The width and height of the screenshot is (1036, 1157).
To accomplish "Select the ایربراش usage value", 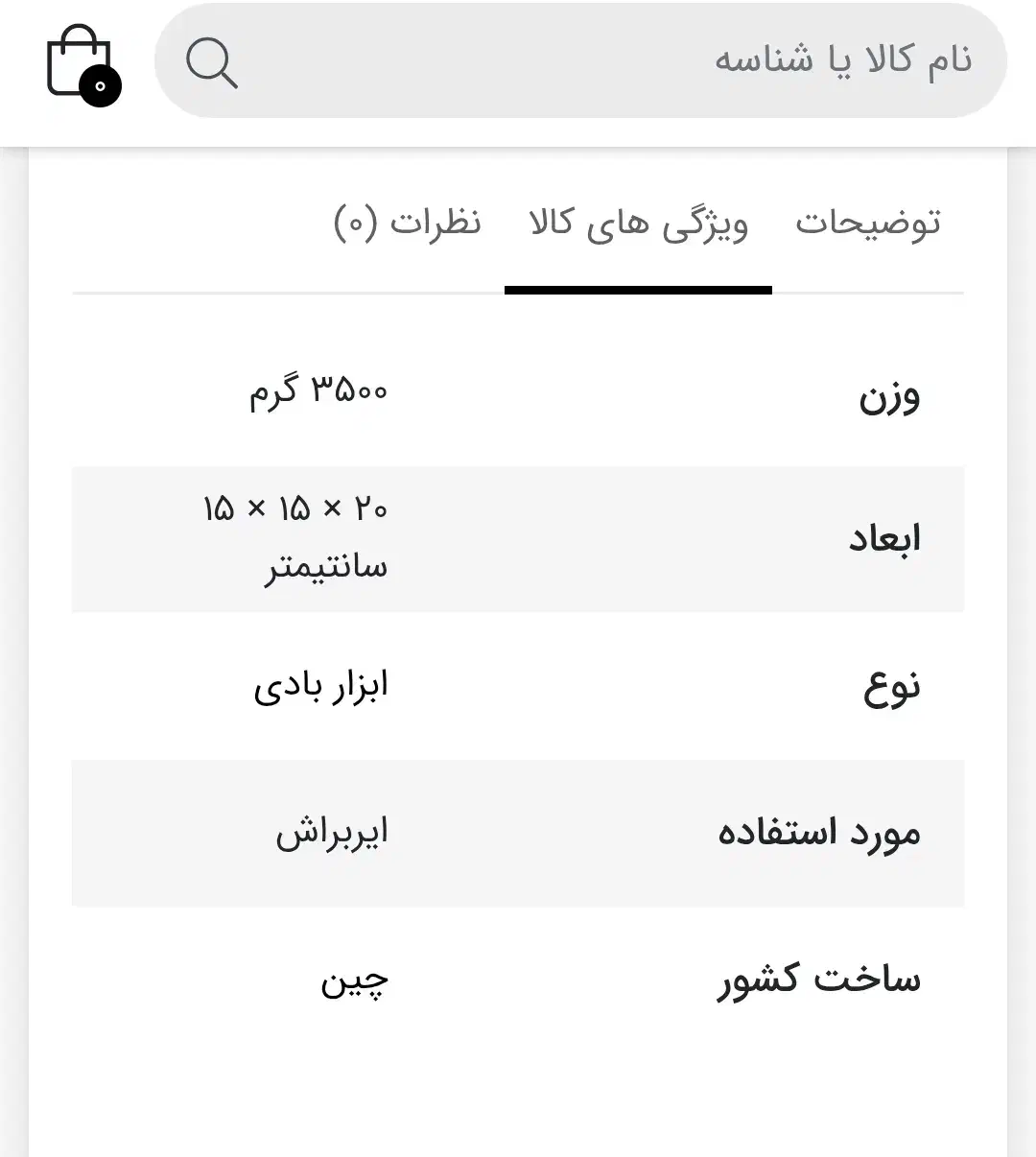I will [x=331, y=831].
